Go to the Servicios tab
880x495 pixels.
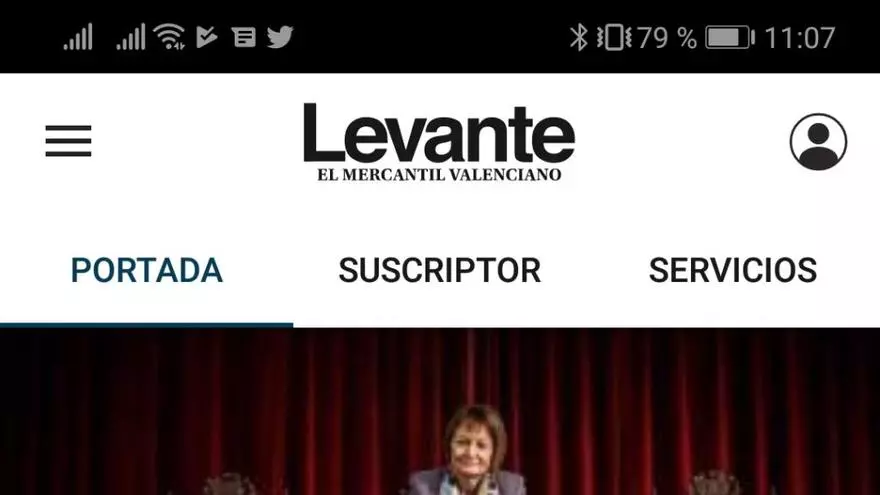click(732, 270)
